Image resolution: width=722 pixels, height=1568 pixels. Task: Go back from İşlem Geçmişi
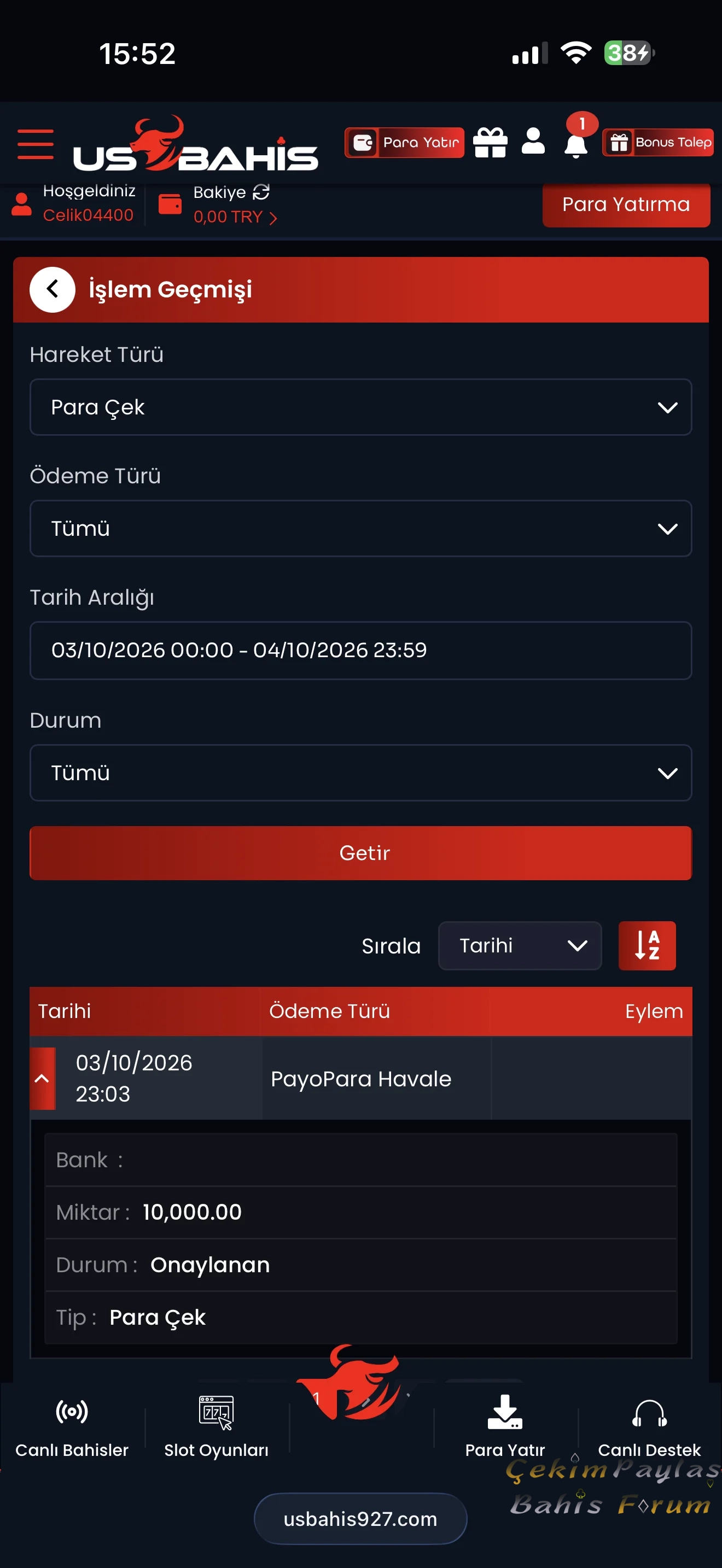pyautogui.click(x=53, y=290)
